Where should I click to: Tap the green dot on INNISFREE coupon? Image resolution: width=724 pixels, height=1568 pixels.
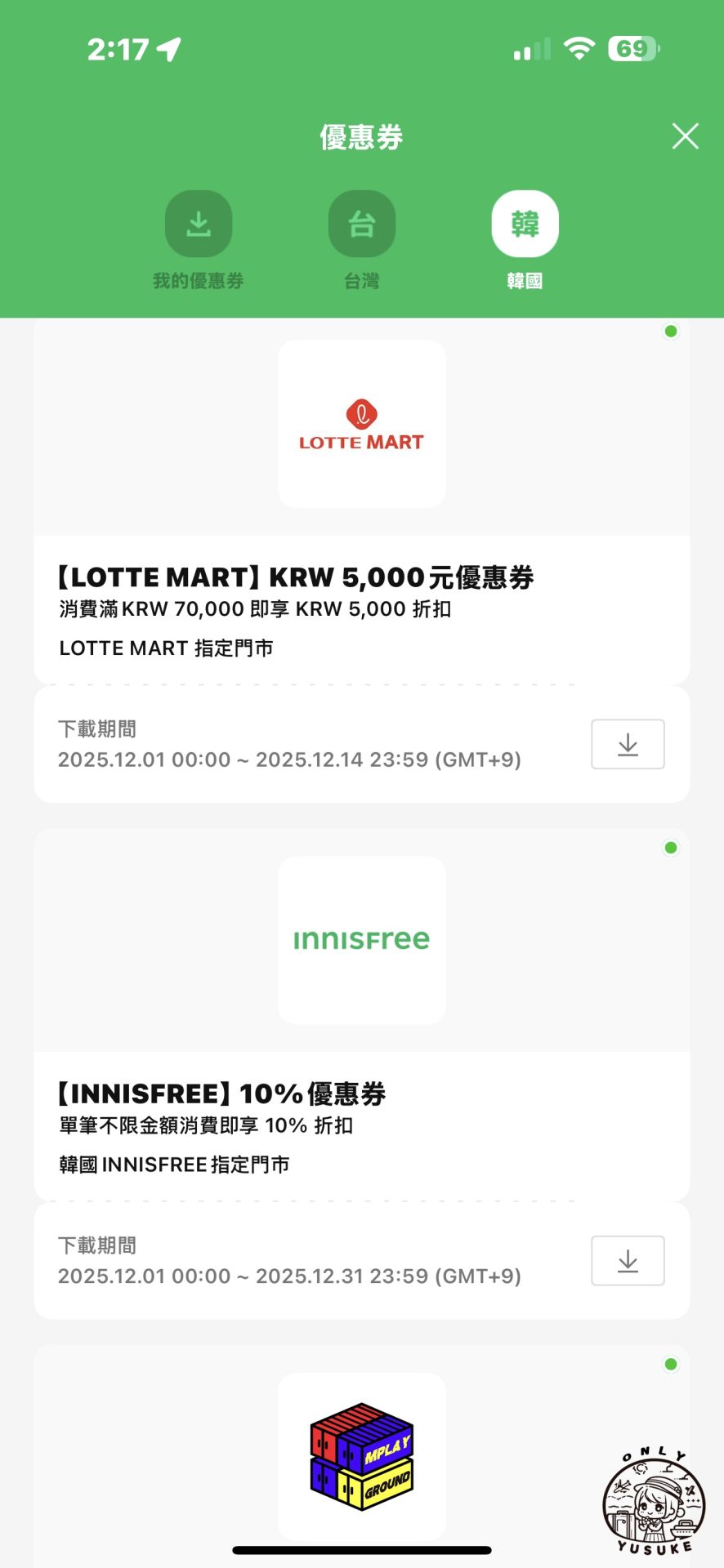tap(671, 848)
